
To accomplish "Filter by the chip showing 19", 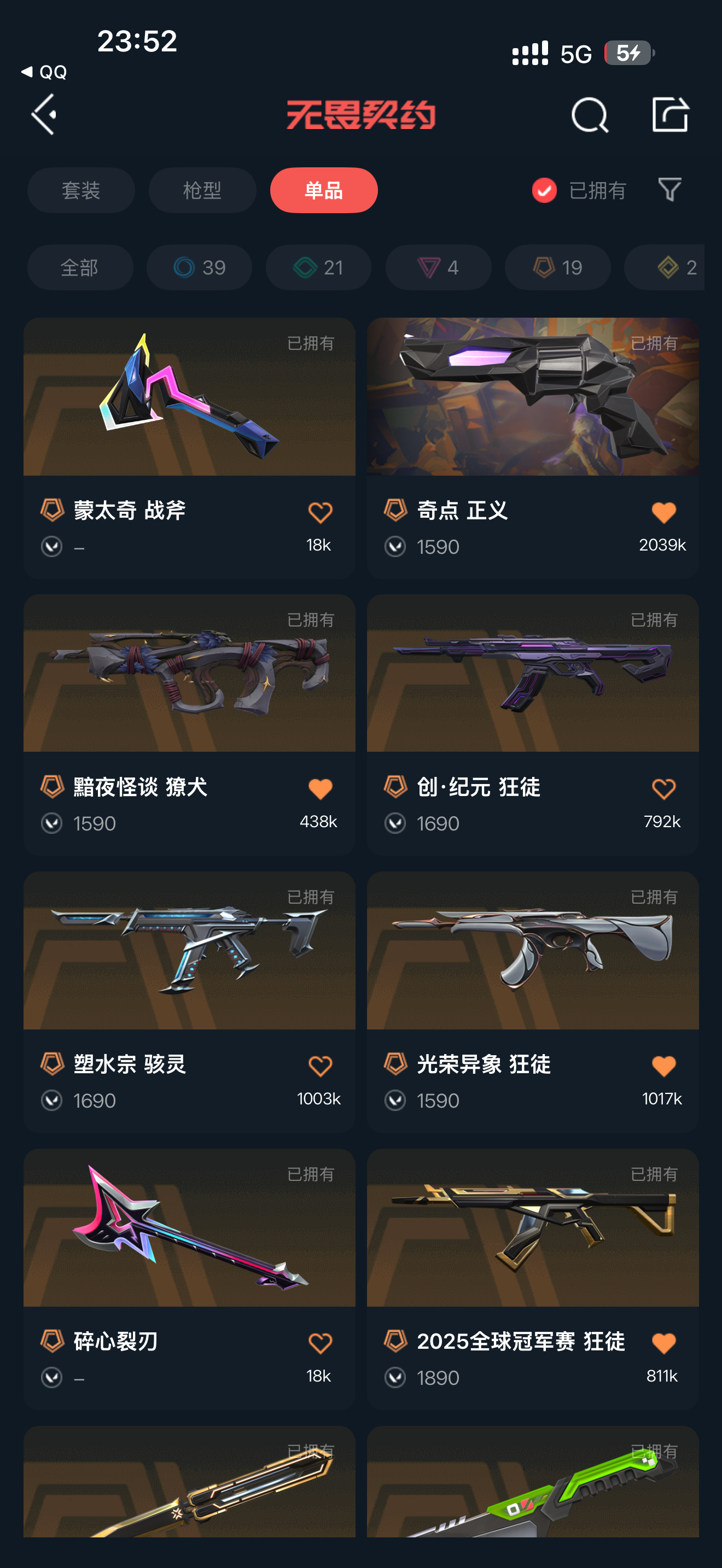I will pos(557,267).
